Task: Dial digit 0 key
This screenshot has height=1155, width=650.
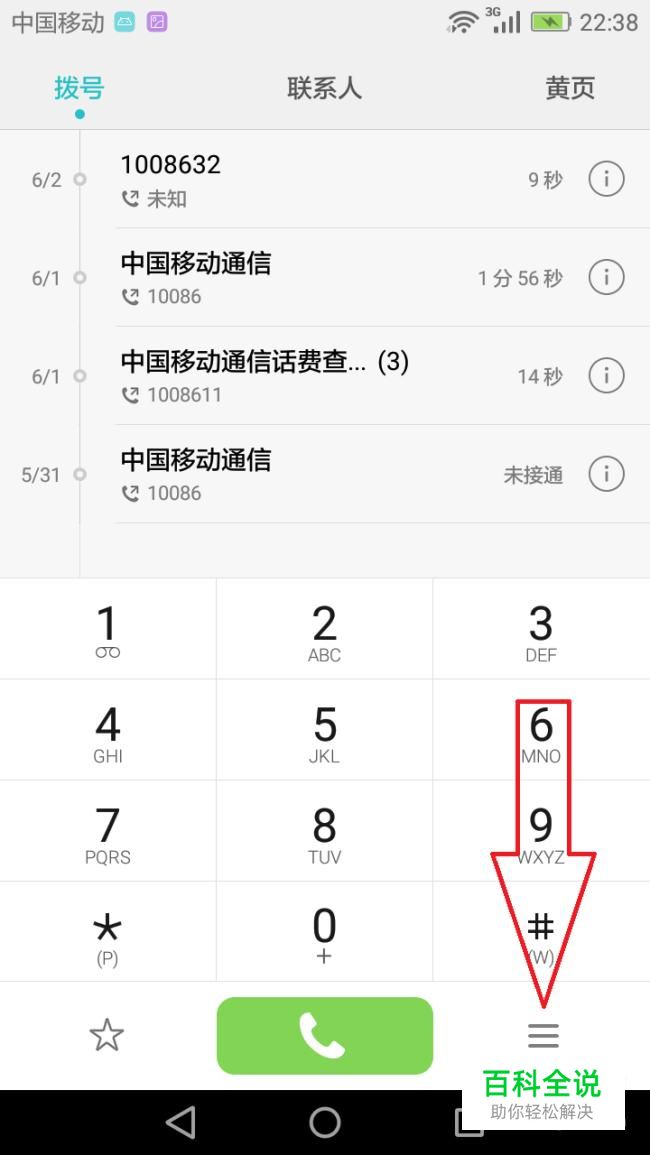Action: pos(324,932)
